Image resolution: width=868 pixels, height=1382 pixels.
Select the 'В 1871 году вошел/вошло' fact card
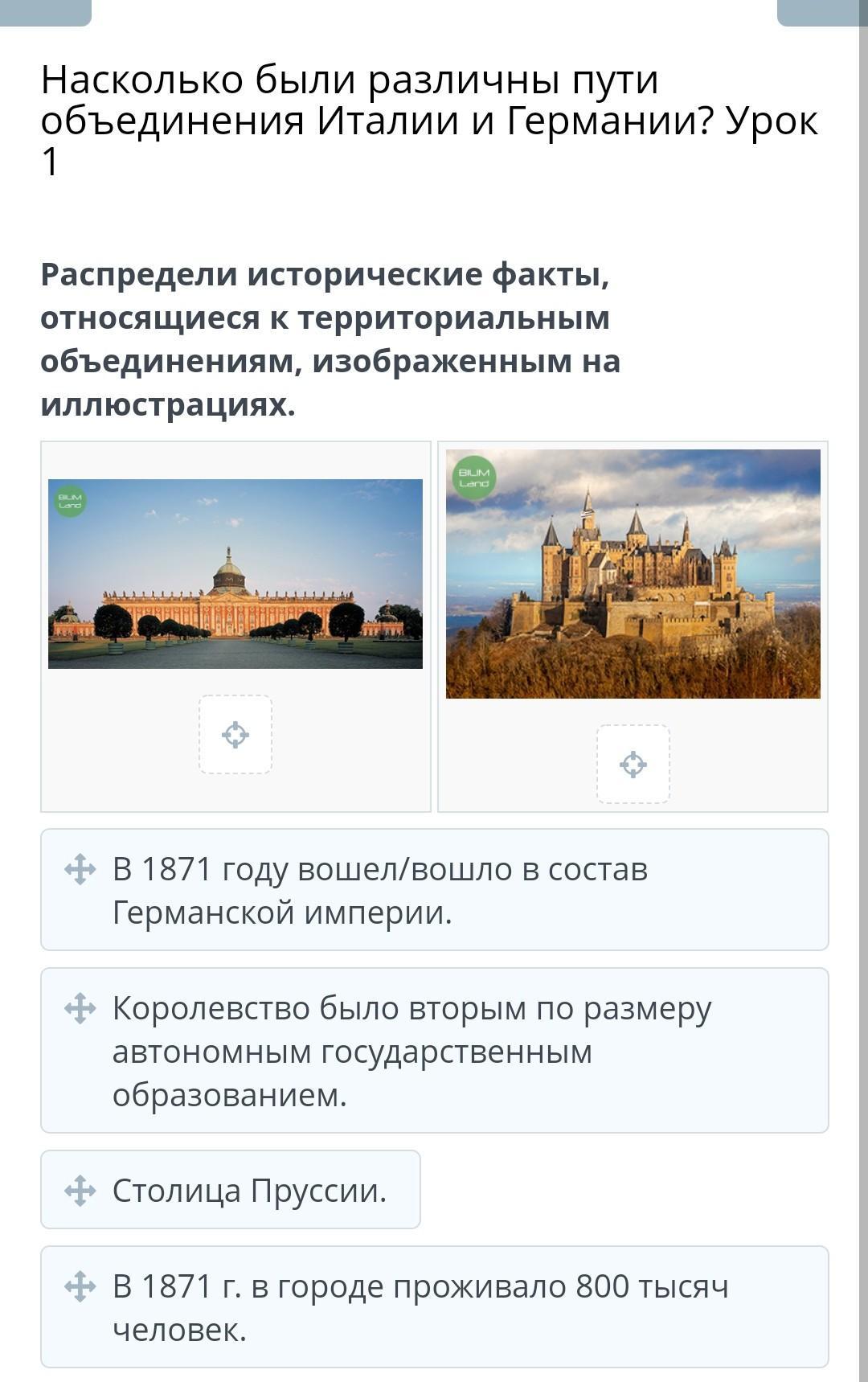(434, 890)
